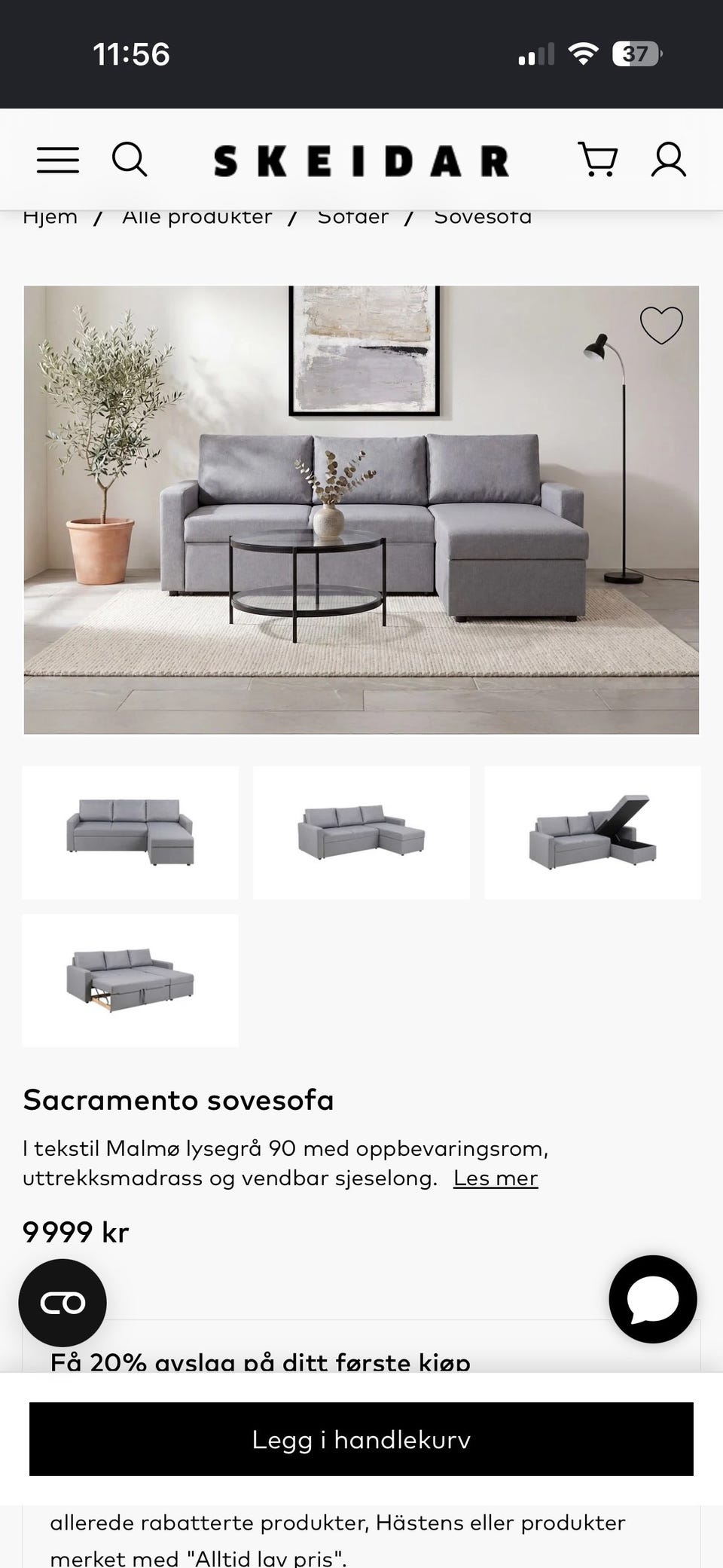Add product with Legg i handlekurv
The width and height of the screenshot is (723, 1568).
[361, 1439]
